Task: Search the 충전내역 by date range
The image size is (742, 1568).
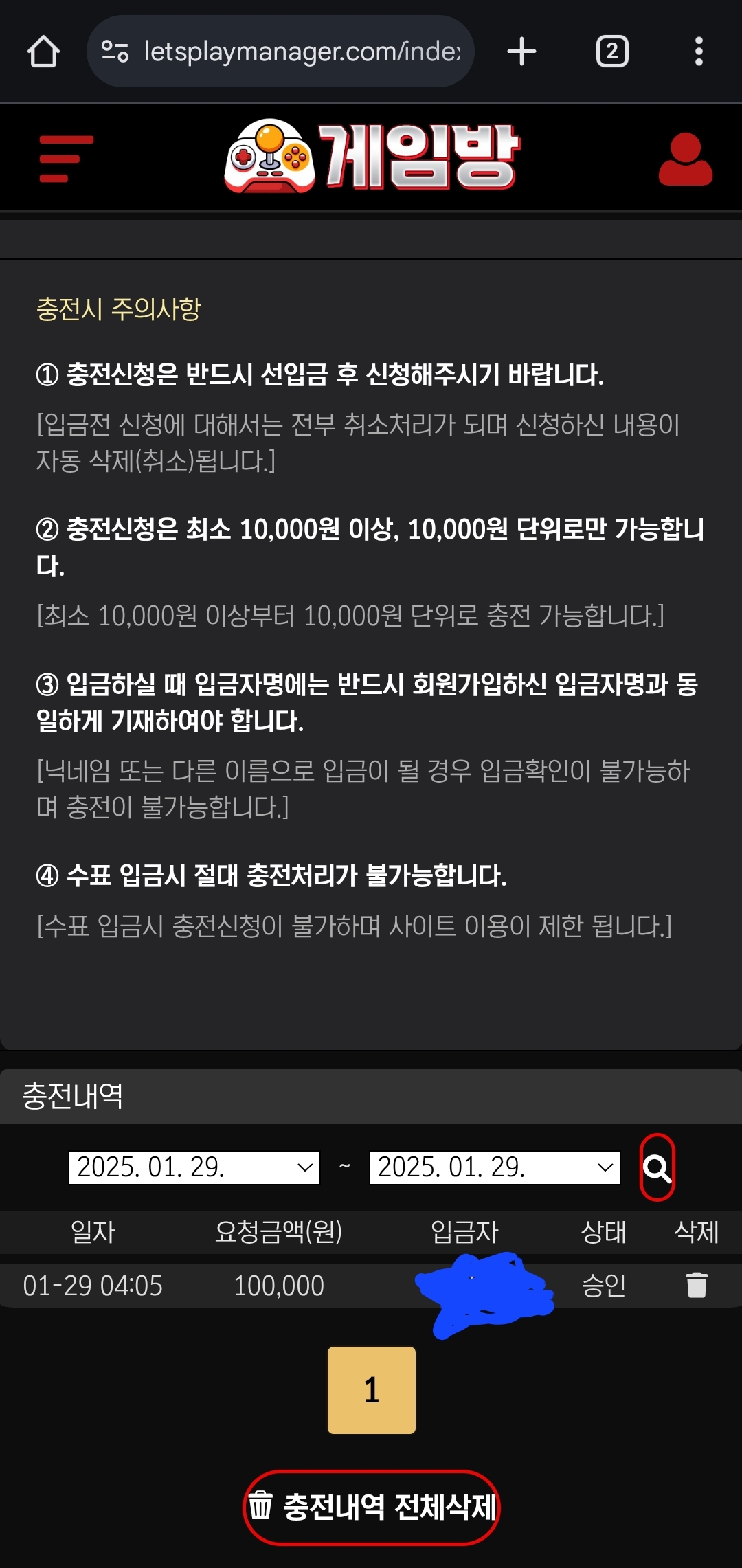Action: point(657,1167)
